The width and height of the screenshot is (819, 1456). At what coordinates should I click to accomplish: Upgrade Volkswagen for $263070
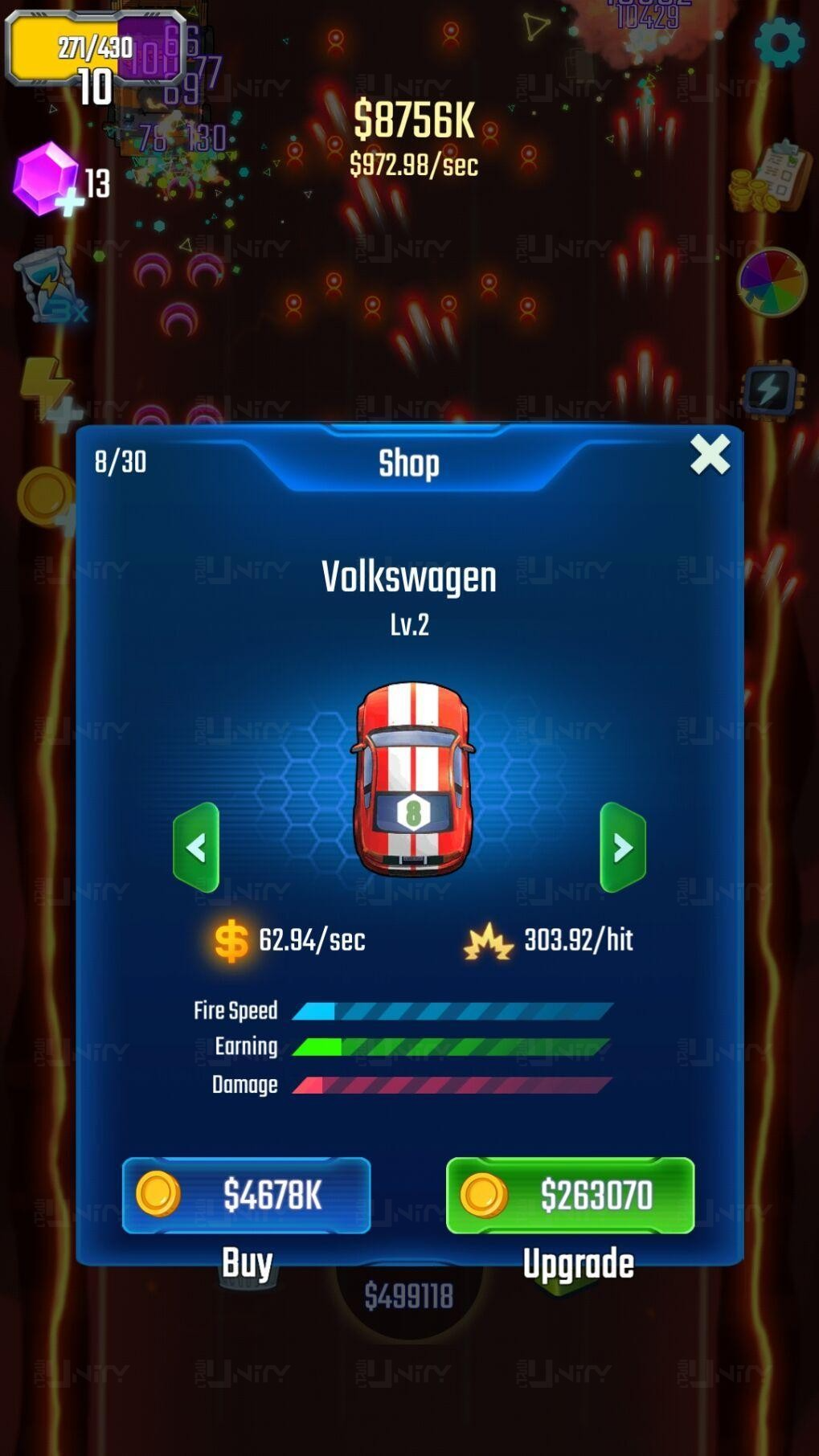pos(570,1195)
